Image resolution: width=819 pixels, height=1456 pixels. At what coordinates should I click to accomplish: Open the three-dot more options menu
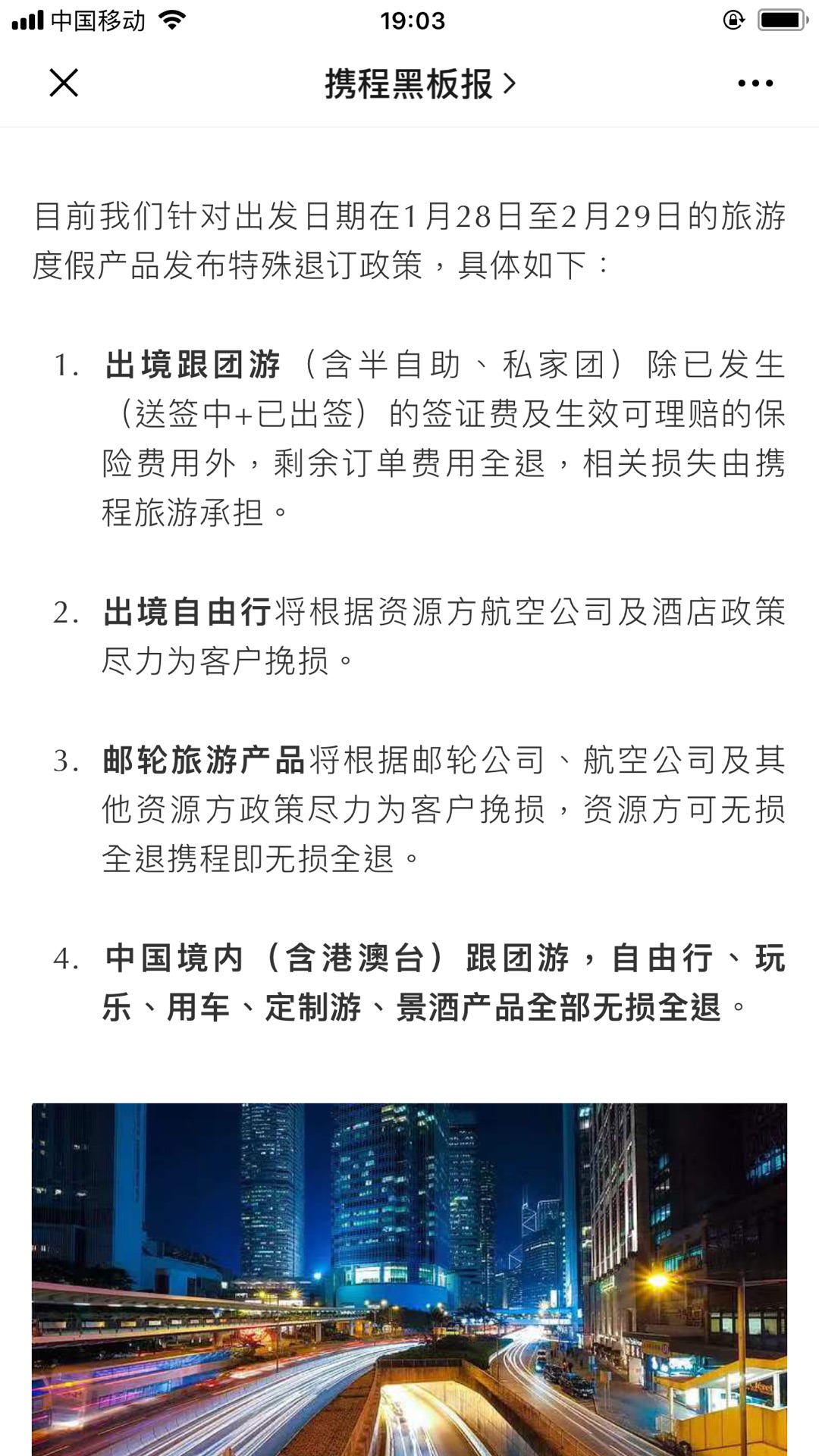click(x=755, y=83)
